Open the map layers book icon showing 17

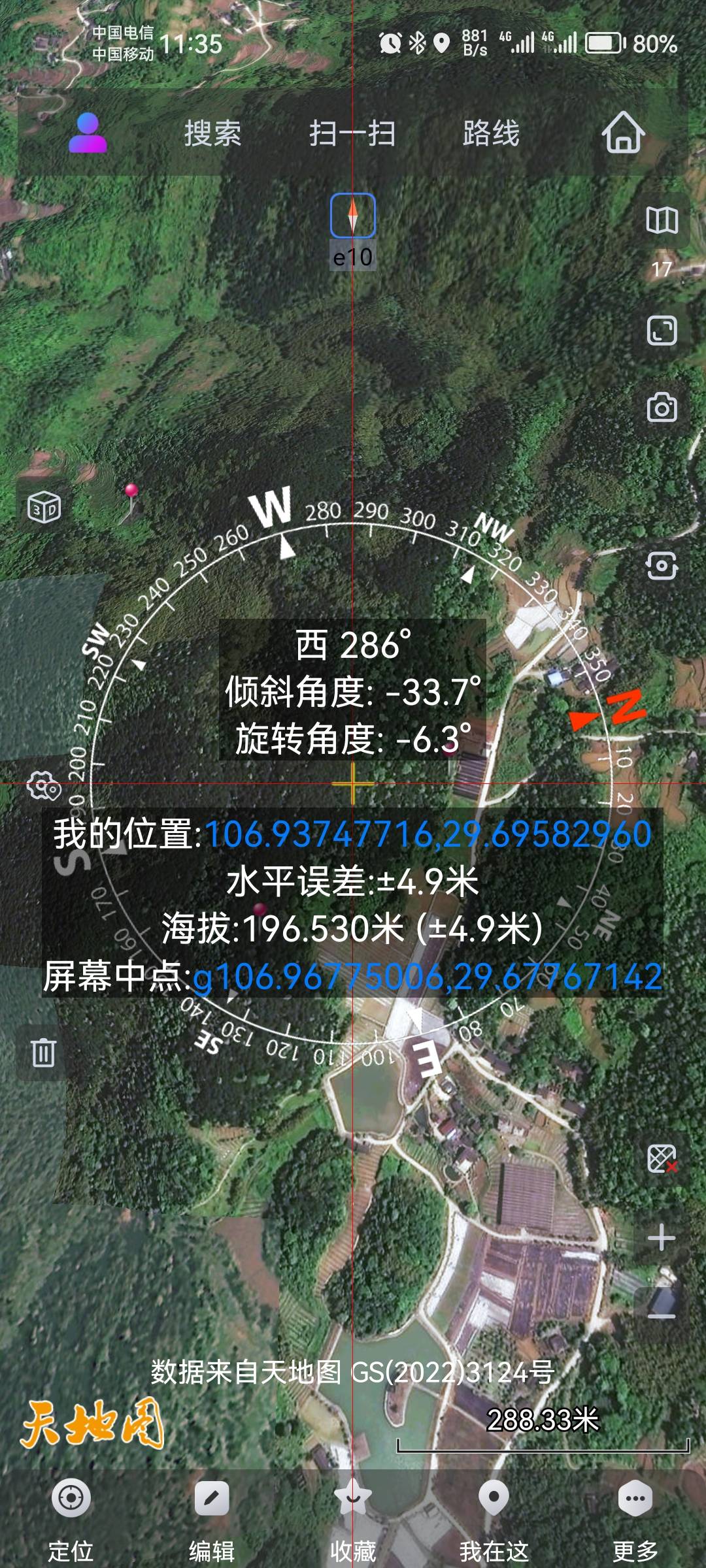pos(662,222)
